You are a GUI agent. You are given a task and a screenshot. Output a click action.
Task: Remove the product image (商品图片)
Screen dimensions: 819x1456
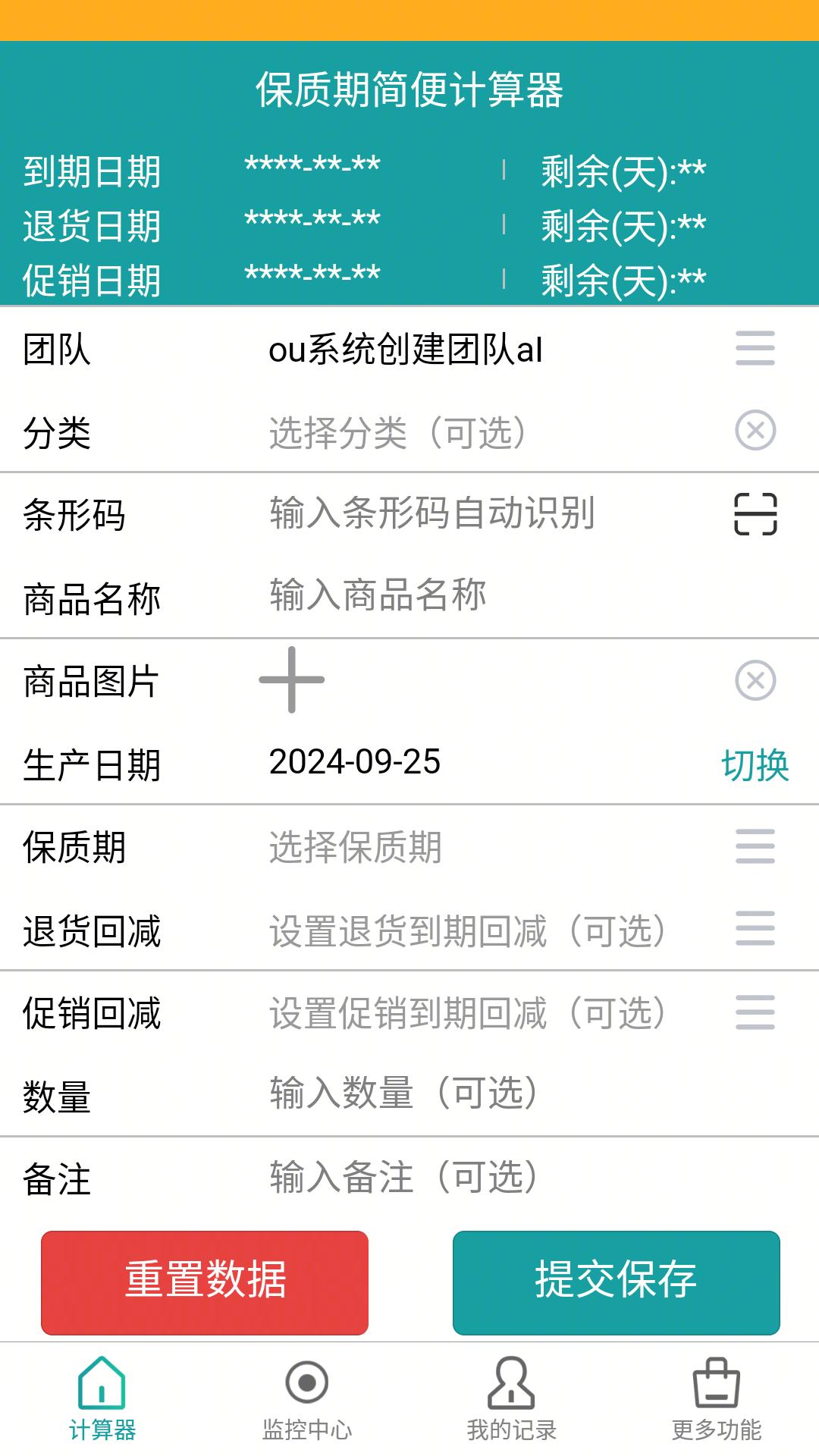755,680
